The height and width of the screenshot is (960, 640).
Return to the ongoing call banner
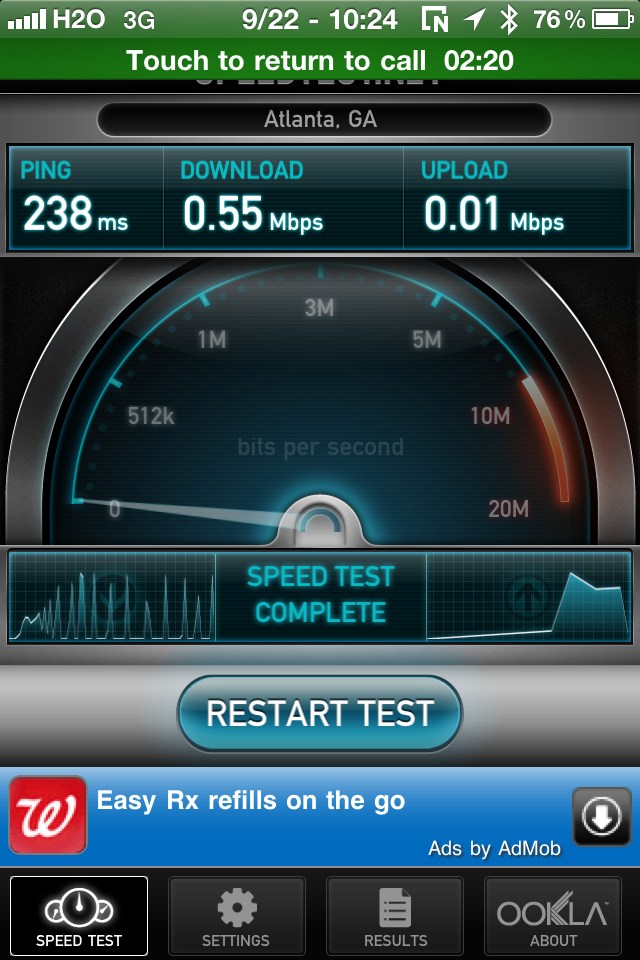[x=320, y=60]
